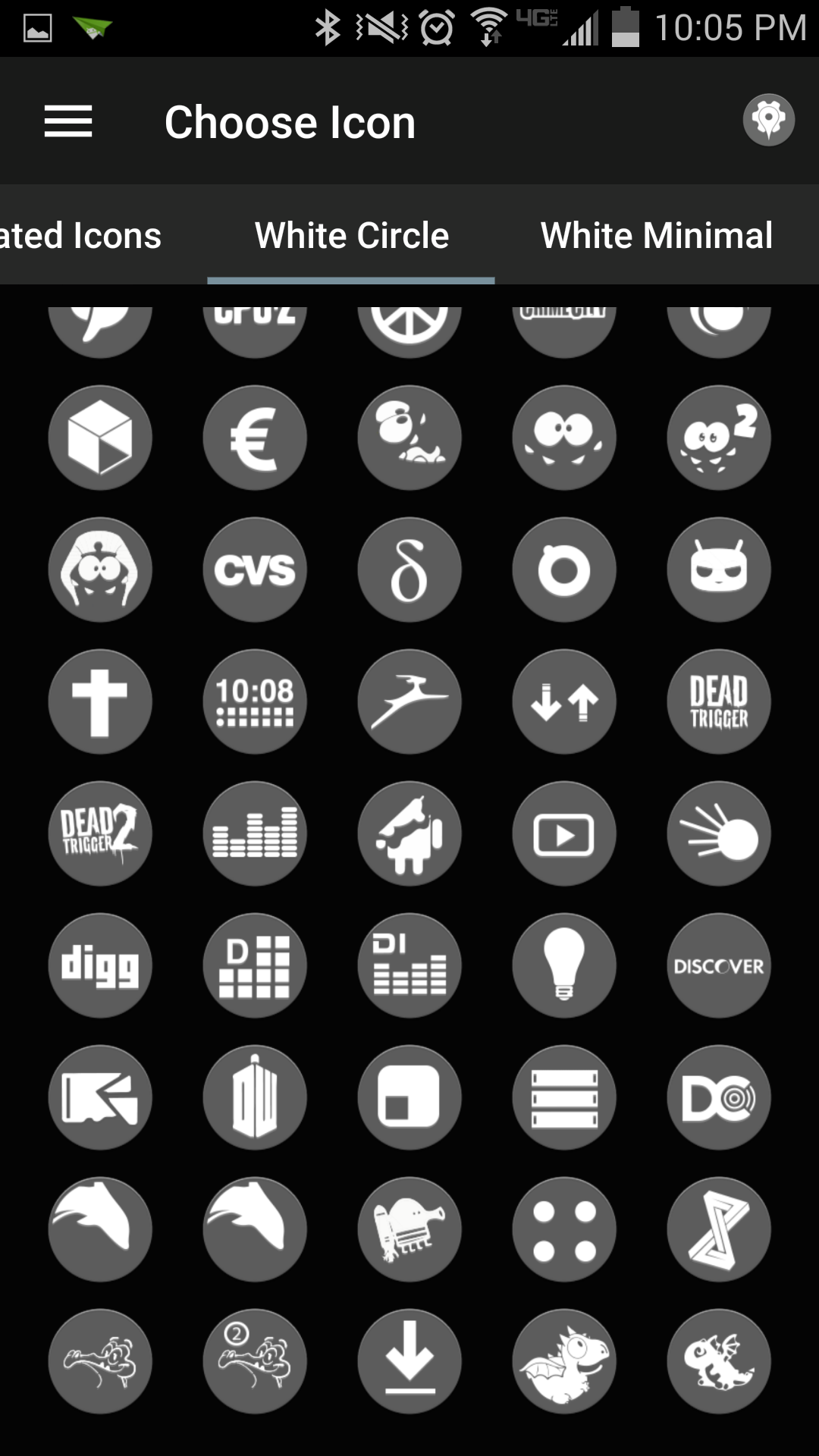The width and height of the screenshot is (819, 1456).
Task: Select the Dead Trigger 2 icon
Action: 100,833
